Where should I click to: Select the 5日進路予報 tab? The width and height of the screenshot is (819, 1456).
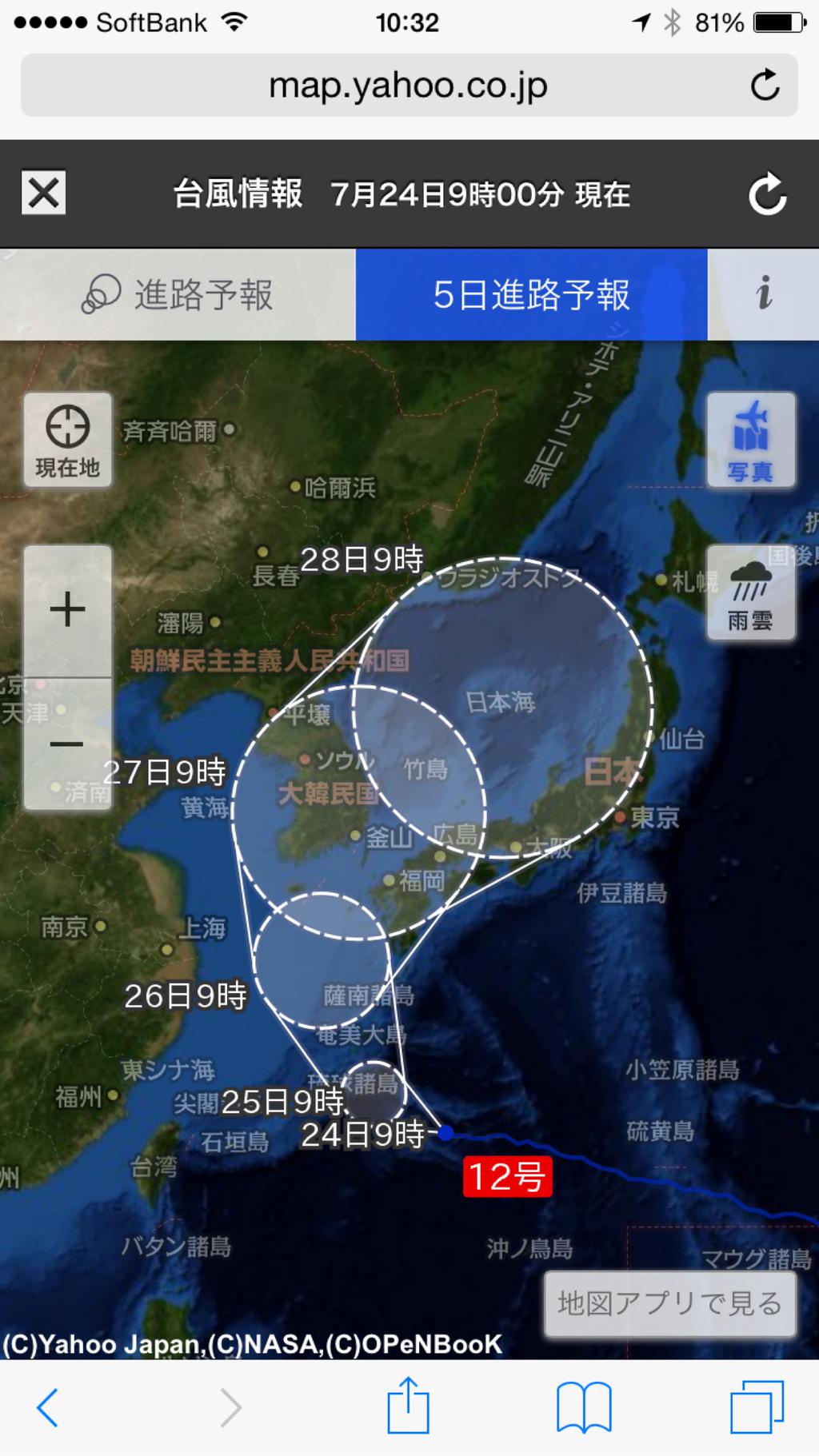tap(531, 294)
